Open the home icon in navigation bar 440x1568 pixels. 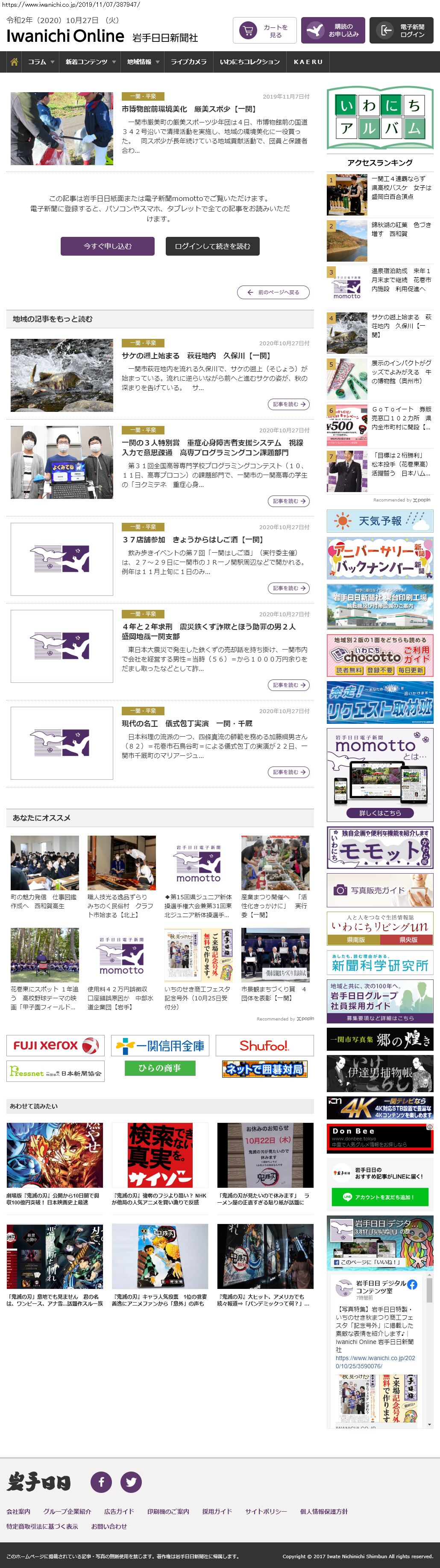(x=14, y=62)
